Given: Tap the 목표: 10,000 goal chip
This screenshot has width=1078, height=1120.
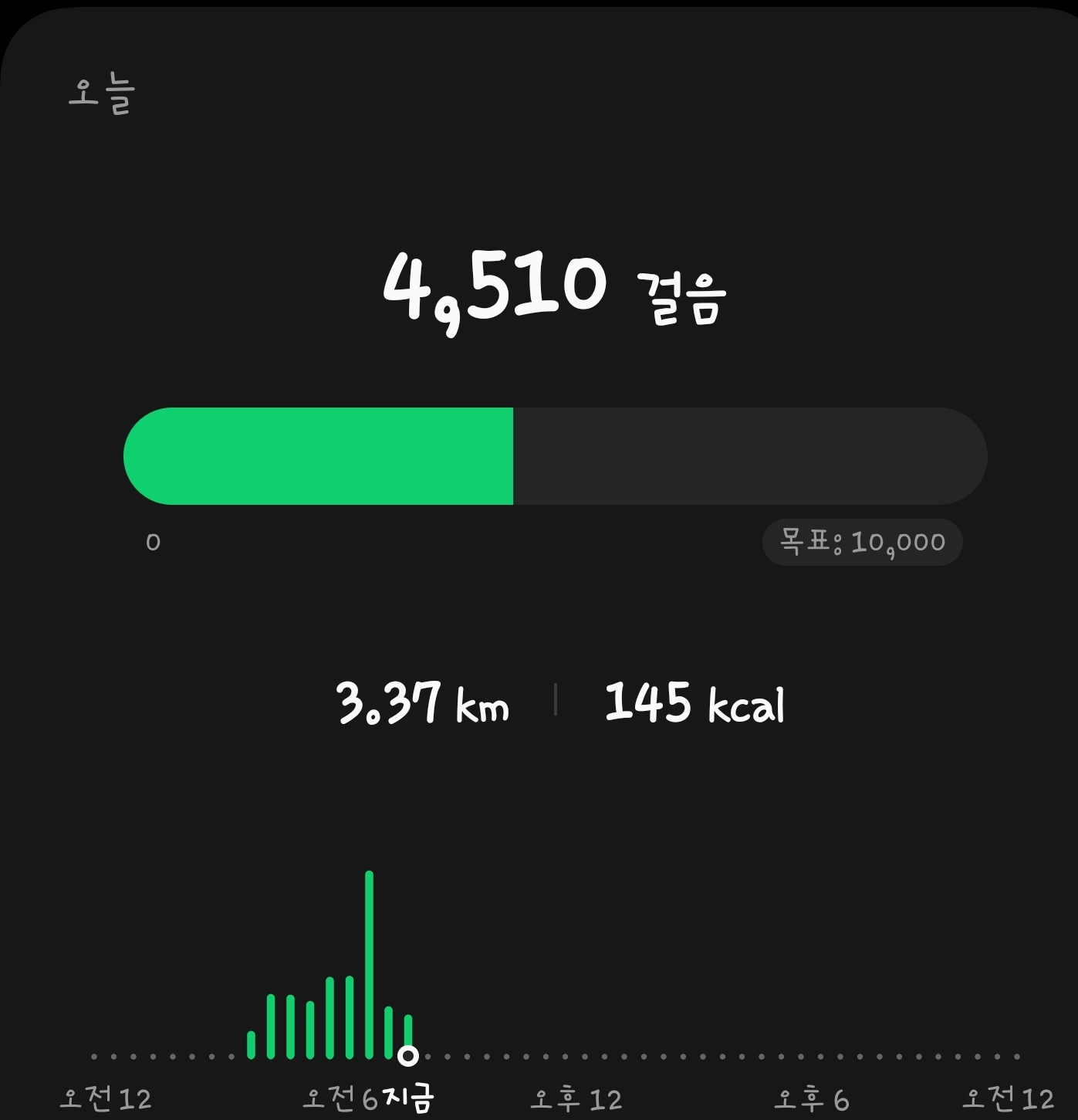Looking at the screenshot, I should [x=862, y=542].
